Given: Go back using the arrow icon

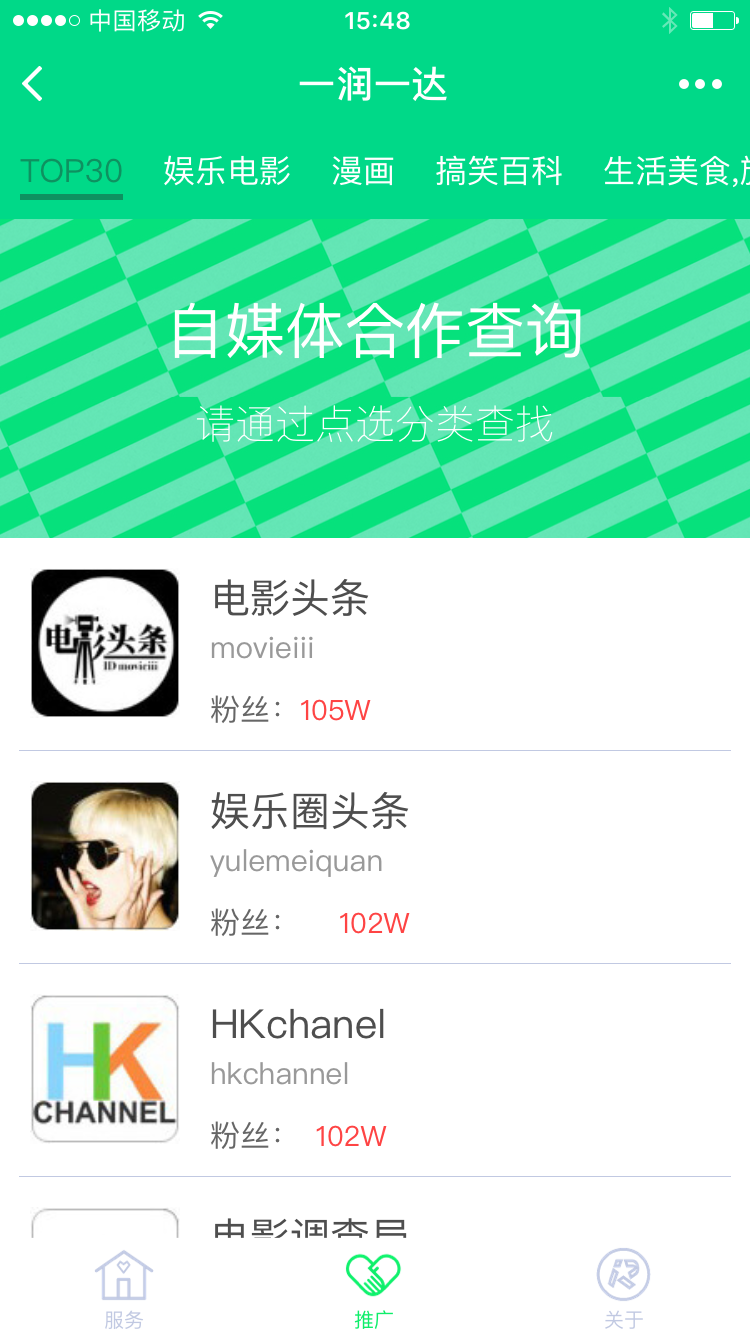Looking at the screenshot, I should pos(33,84).
